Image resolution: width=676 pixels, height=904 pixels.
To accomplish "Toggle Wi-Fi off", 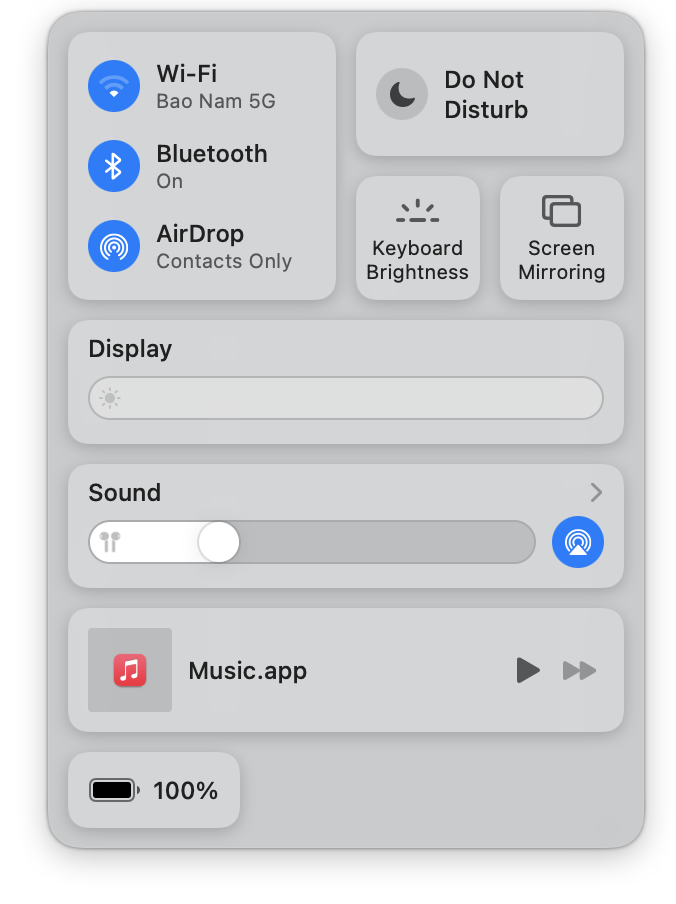I will (x=114, y=86).
